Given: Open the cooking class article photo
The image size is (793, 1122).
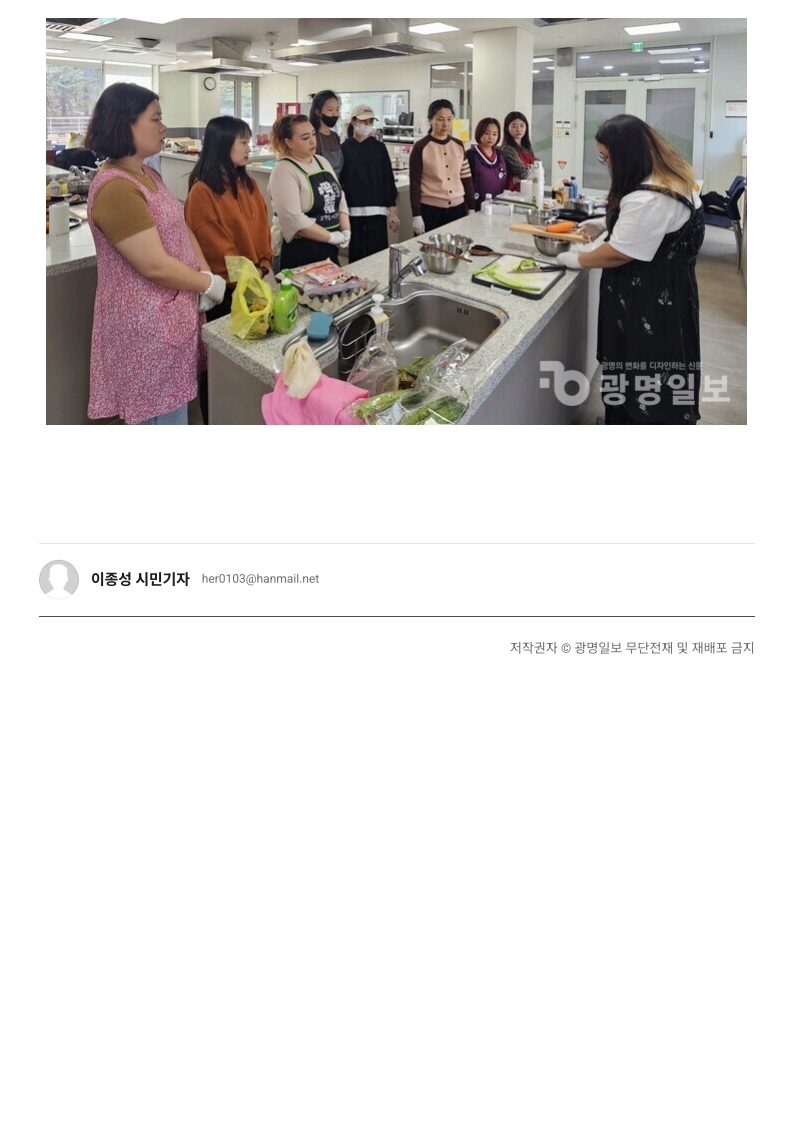Looking at the screenshot, I should [396, 221].
